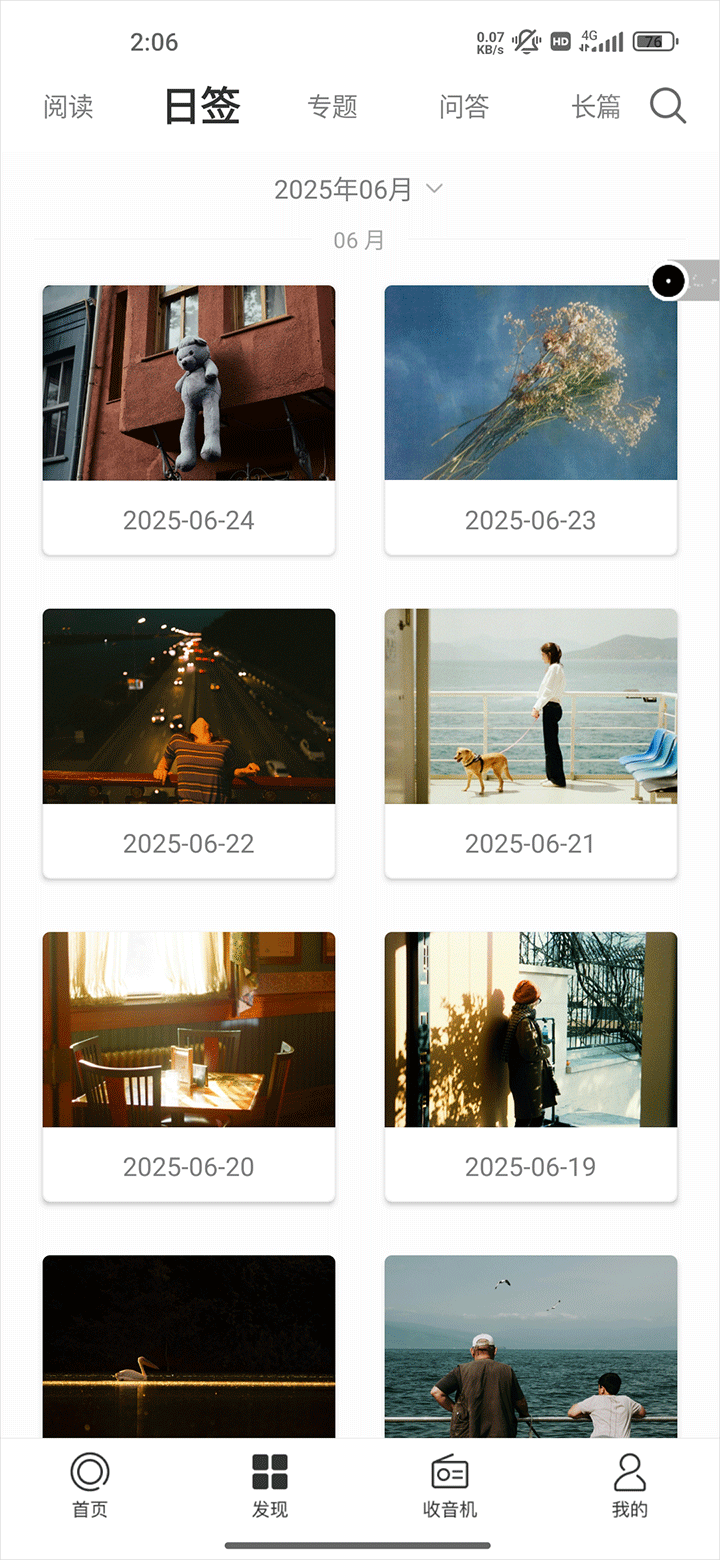Open the 2025-06-24 daily card
Image resolution: width=720 pixels, height=1560 pixels.
(x=189, y=420)
